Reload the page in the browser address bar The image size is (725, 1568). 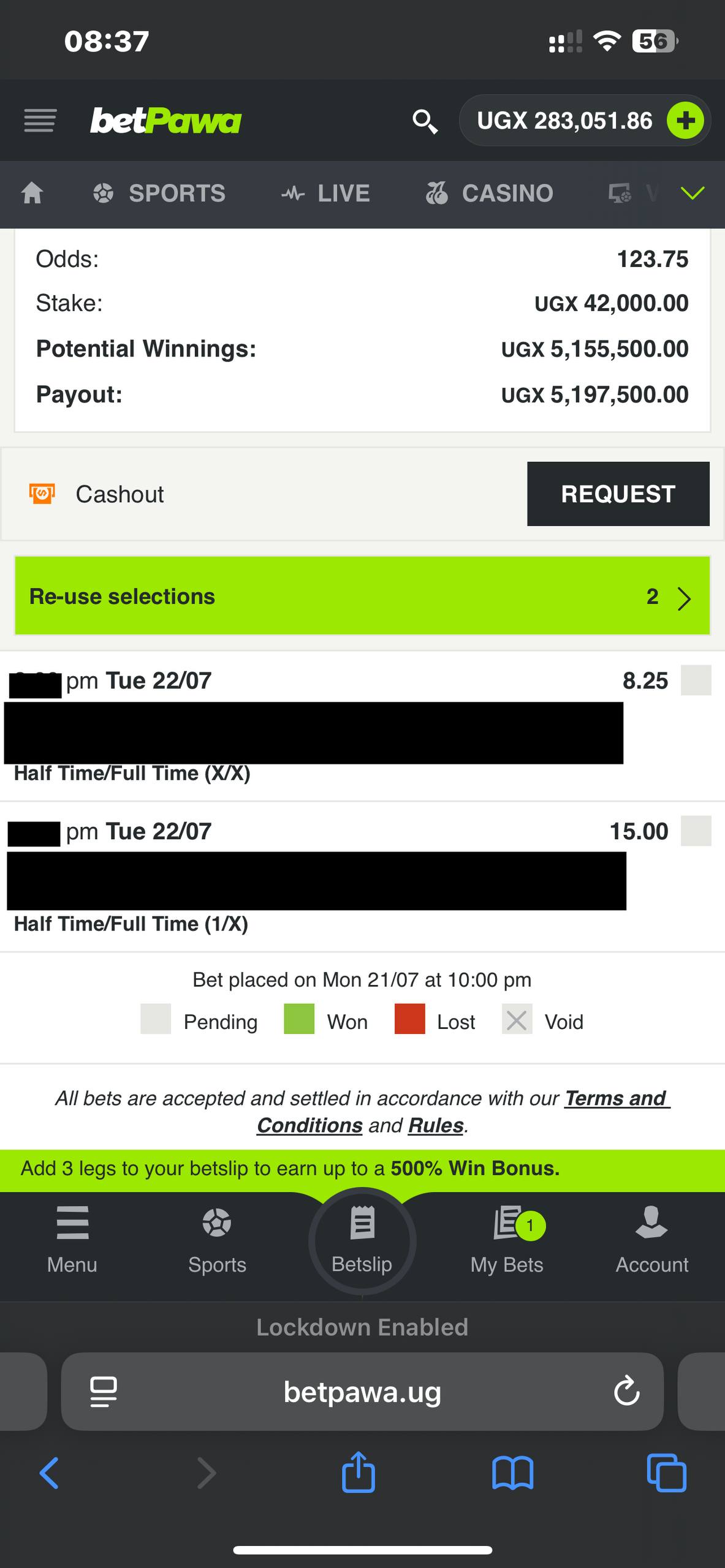point(626,1392)
